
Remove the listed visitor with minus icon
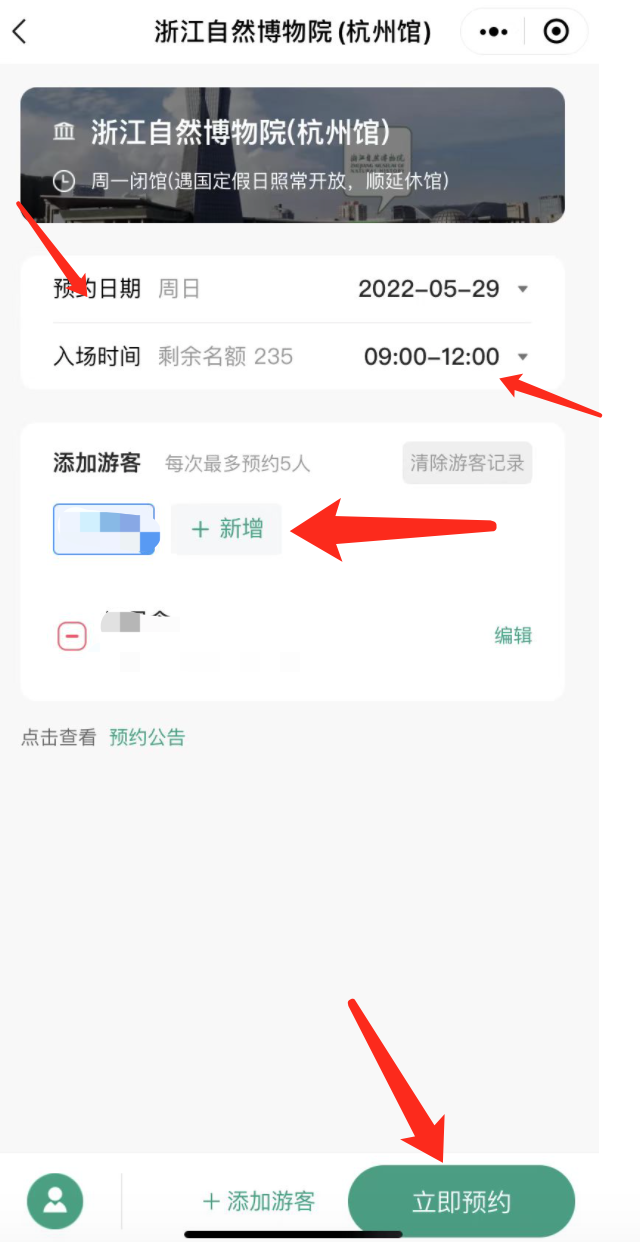[72, 636]
